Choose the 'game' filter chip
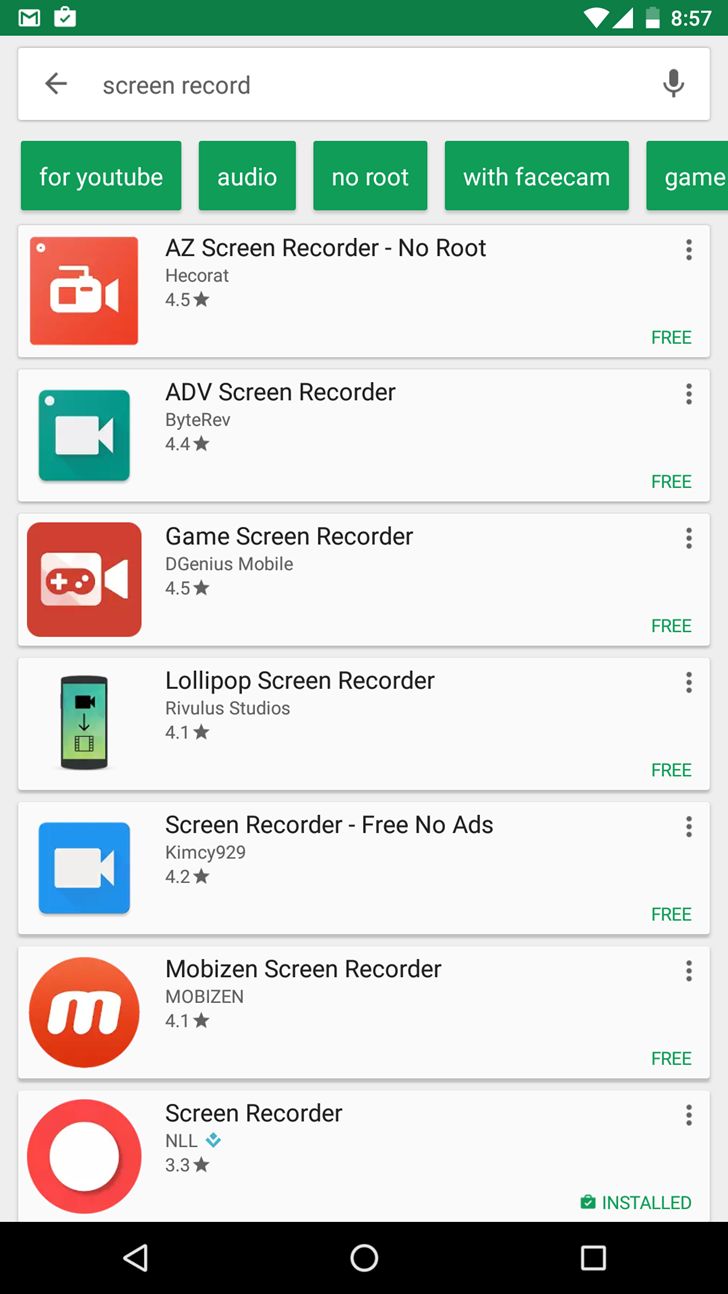The height and width of the screenshot is (1294, 728). pos(699,176)
